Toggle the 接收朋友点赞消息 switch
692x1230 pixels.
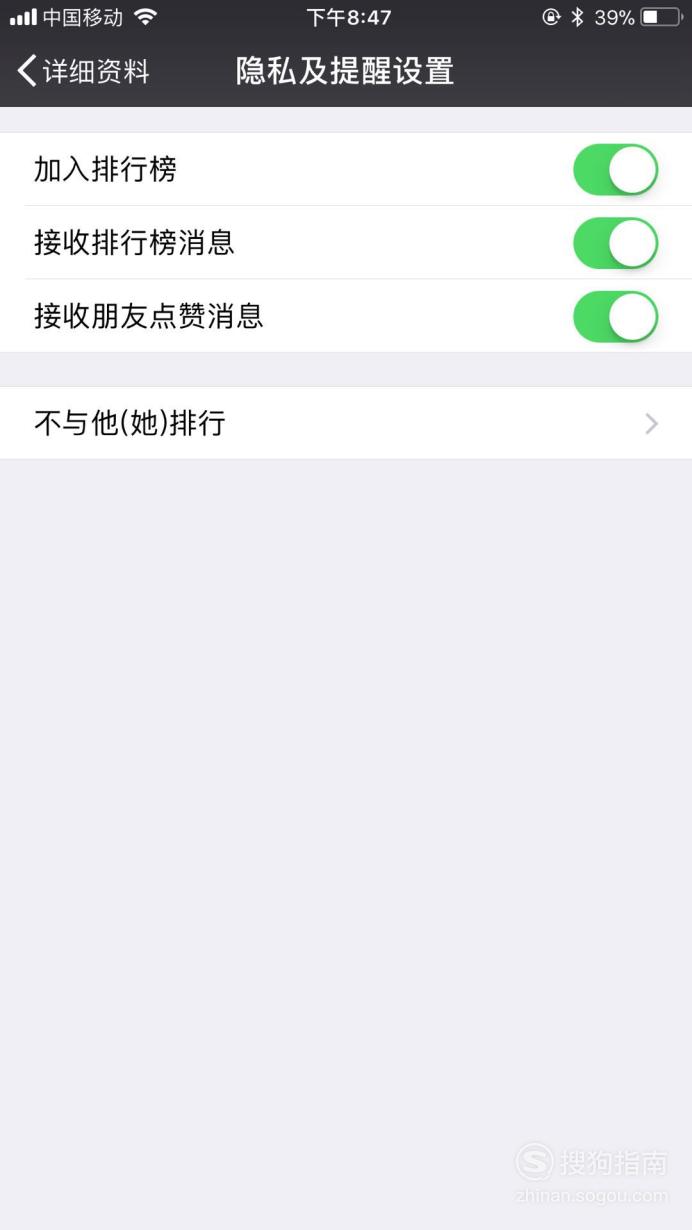(615, 317)
